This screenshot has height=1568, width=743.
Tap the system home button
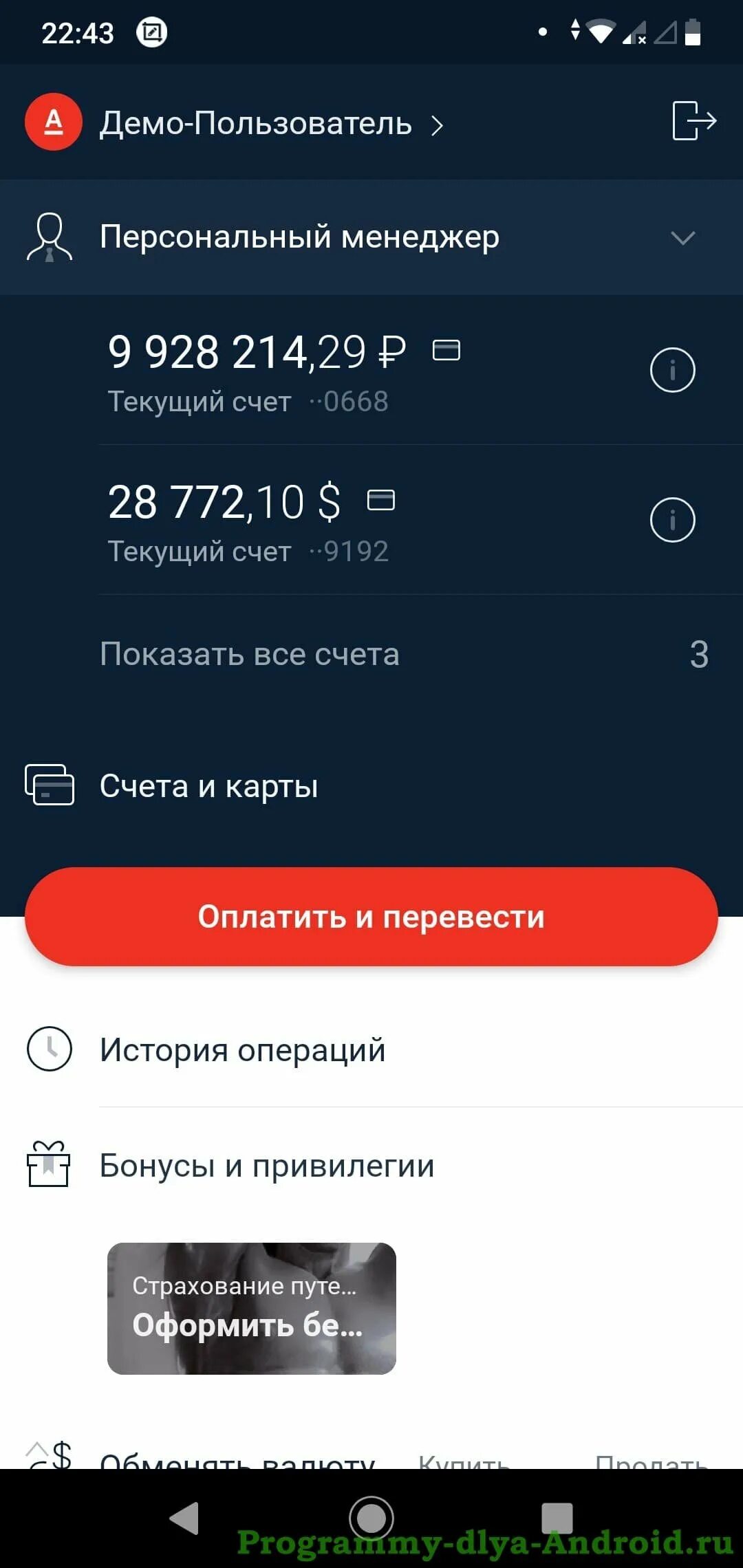pos(371,1518)
